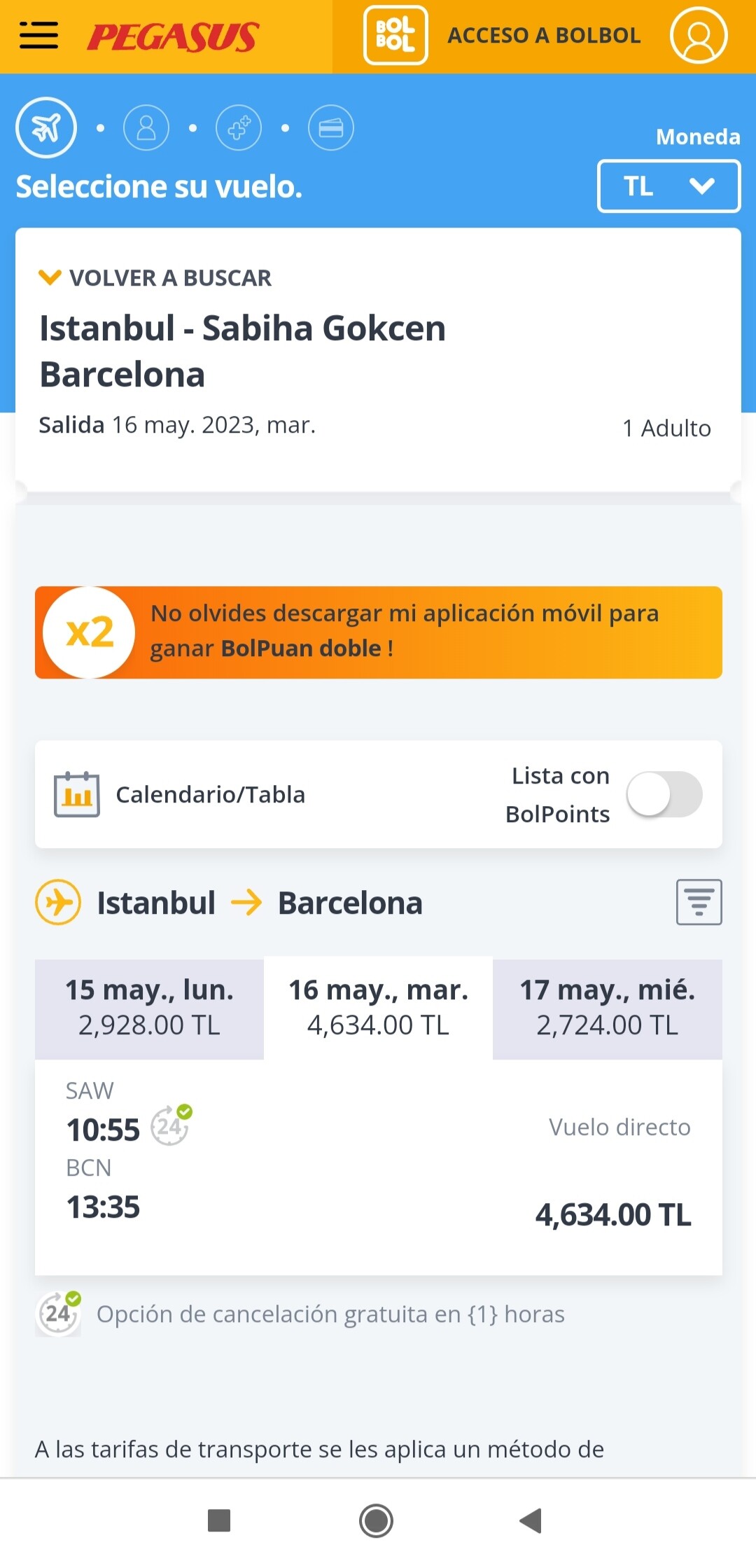Go back with the system back button
This screenshot has height=1568, width=756.
tap(531, 1520)
